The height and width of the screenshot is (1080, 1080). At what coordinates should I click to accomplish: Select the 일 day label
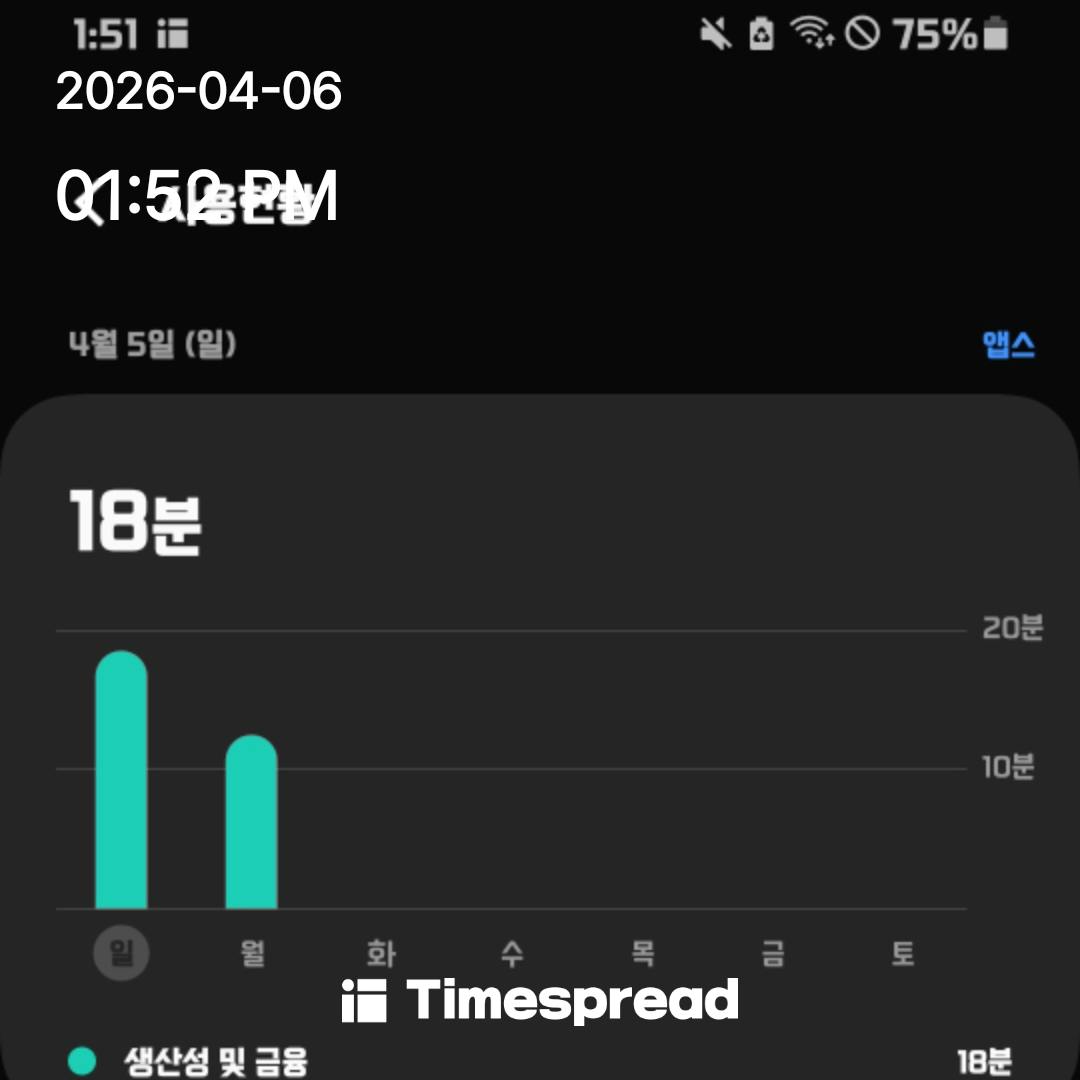click(121, 953)
